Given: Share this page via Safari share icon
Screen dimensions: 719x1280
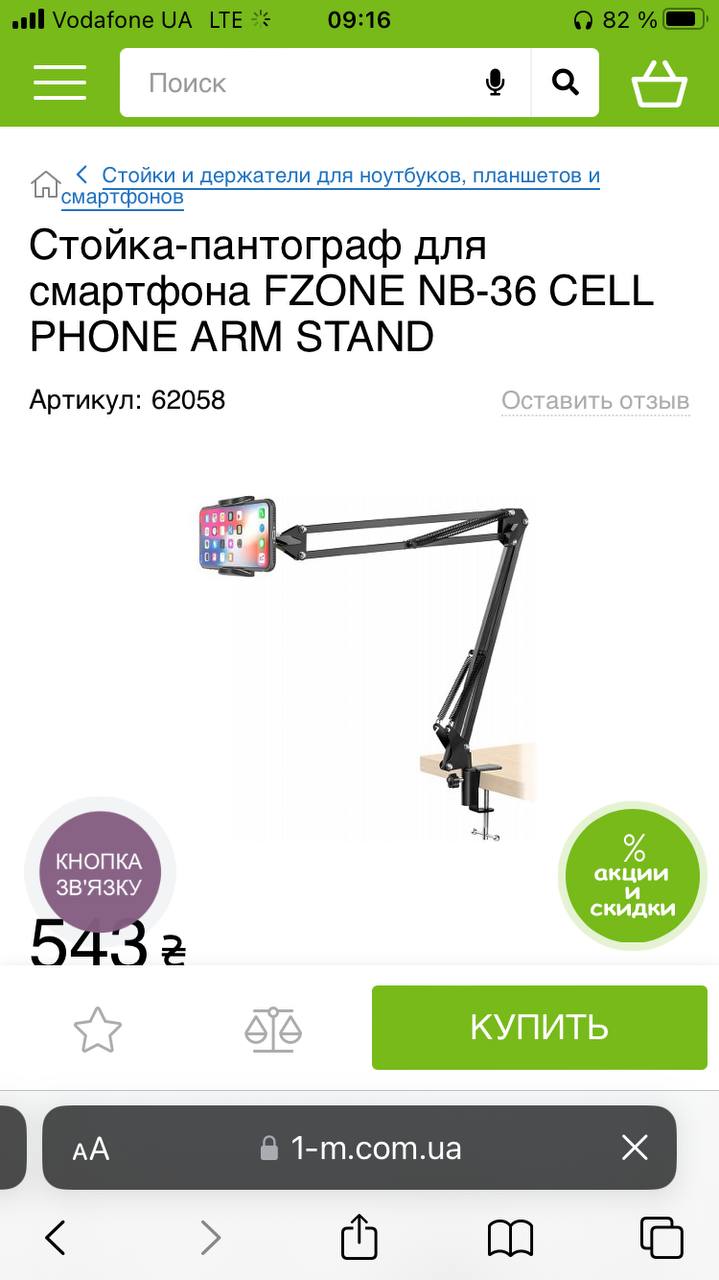Looking at the screenshot, I should [359, 1236].
